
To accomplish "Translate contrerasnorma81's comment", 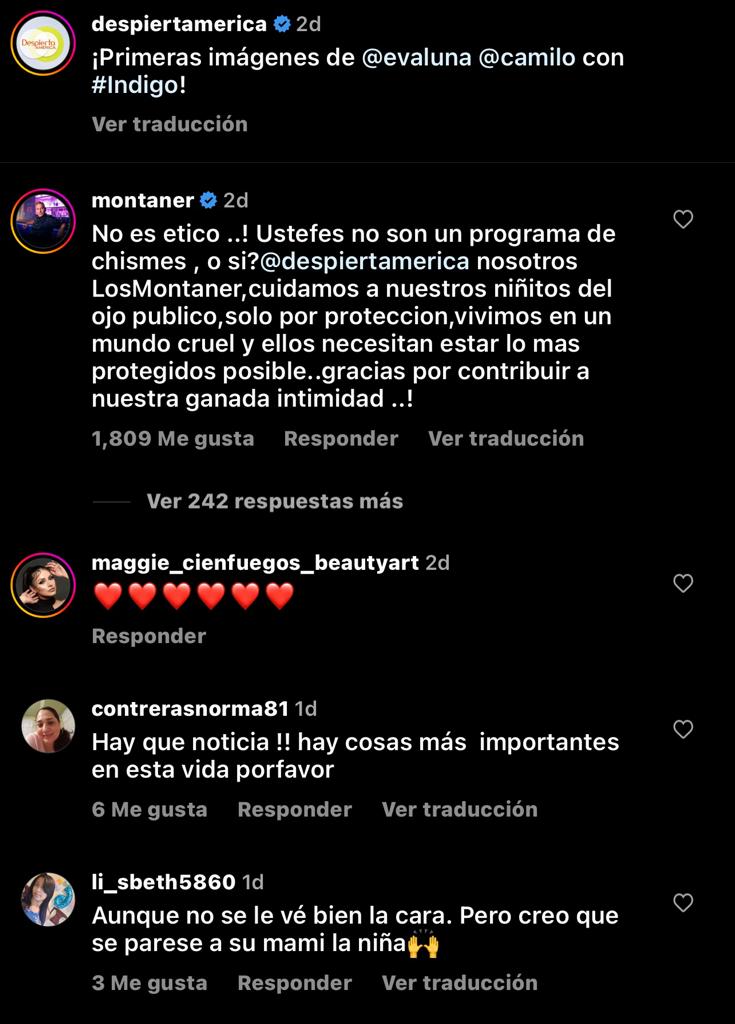I will (x=459, y=809).
